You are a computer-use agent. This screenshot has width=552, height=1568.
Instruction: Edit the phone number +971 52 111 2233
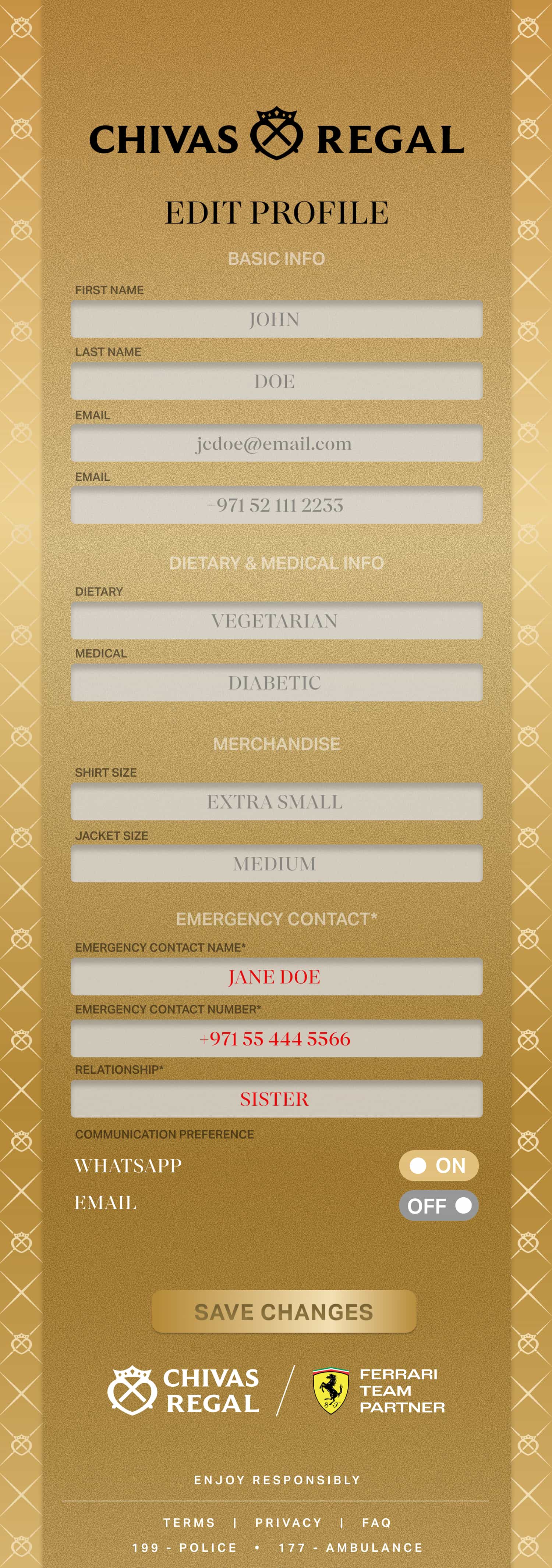pyautogui.click(x=276, y=505)
